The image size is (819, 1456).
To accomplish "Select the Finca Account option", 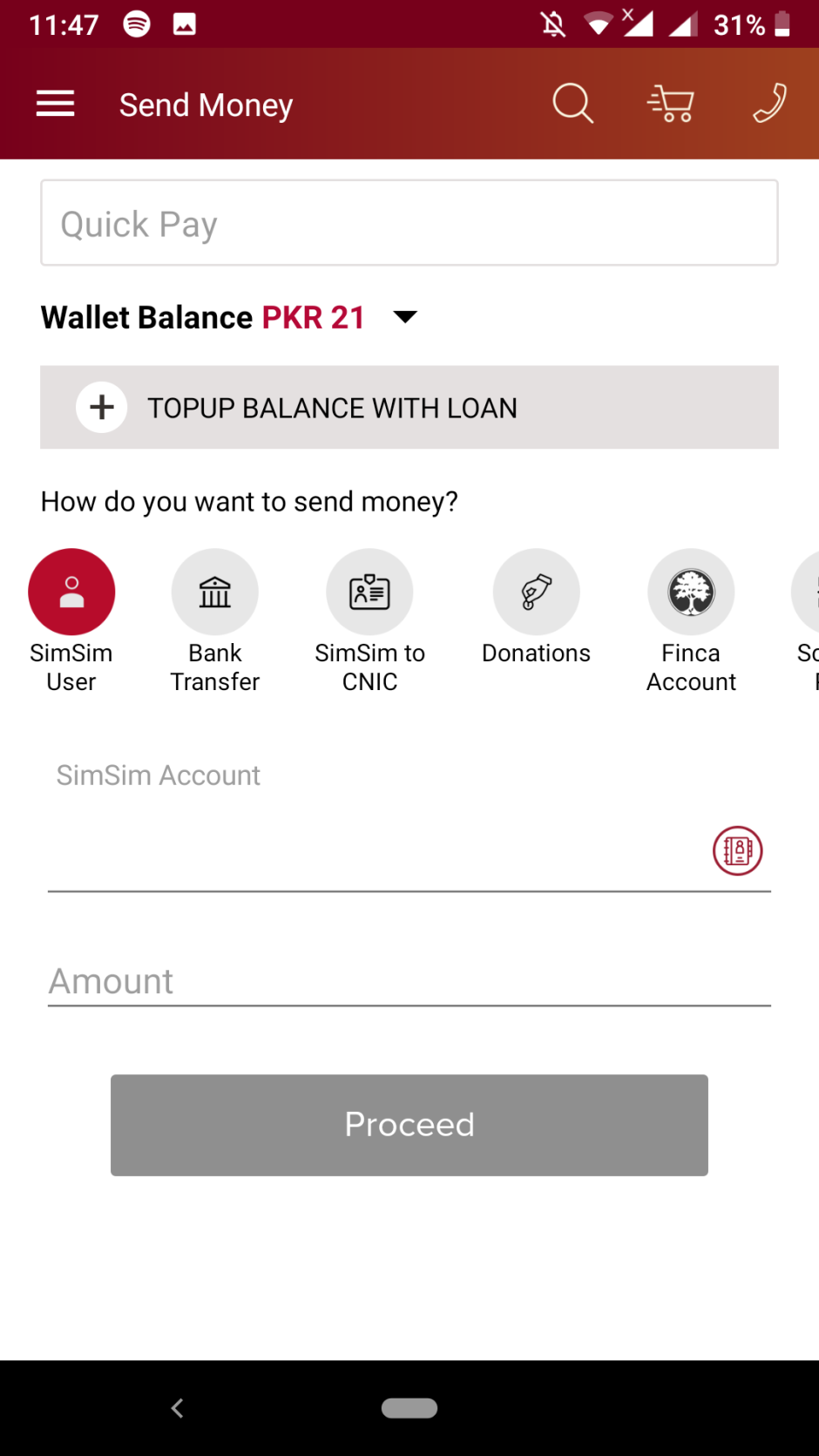I will (691, 591).
